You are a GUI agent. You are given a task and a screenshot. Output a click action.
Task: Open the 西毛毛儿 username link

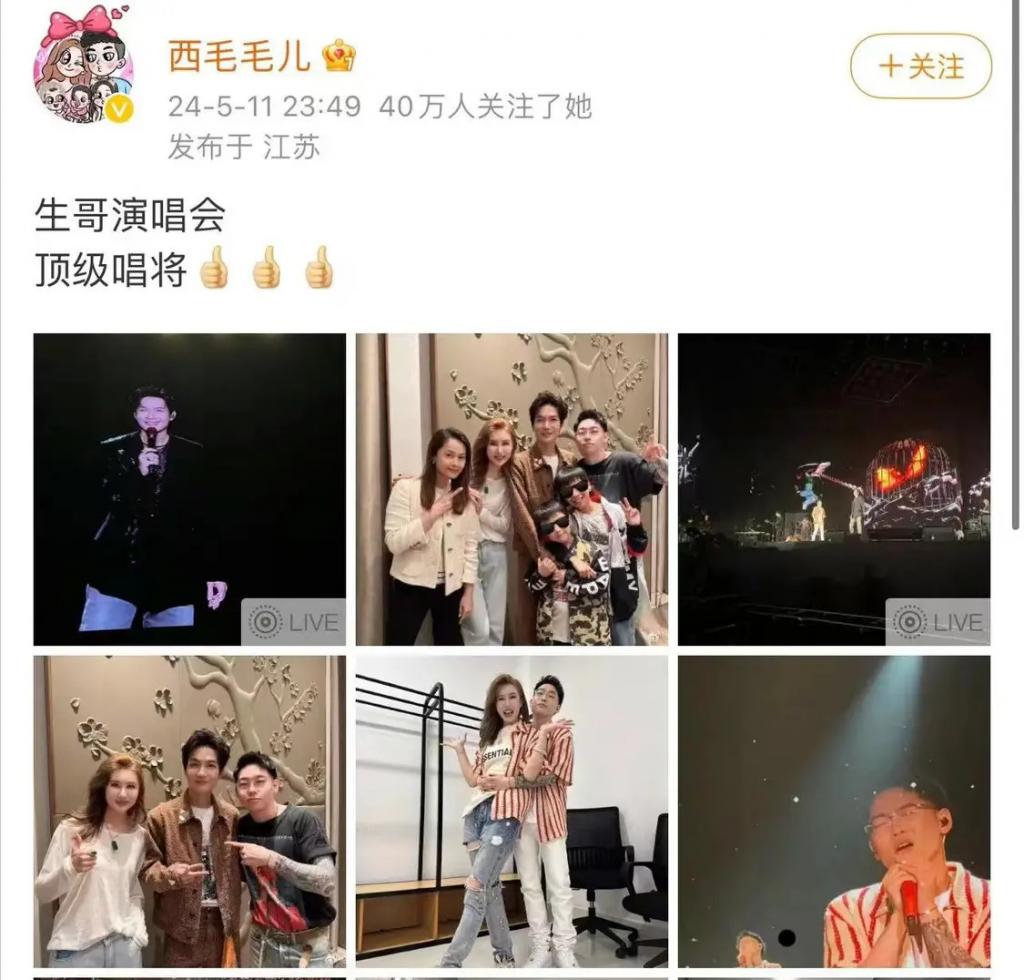(x=239, y=57)
